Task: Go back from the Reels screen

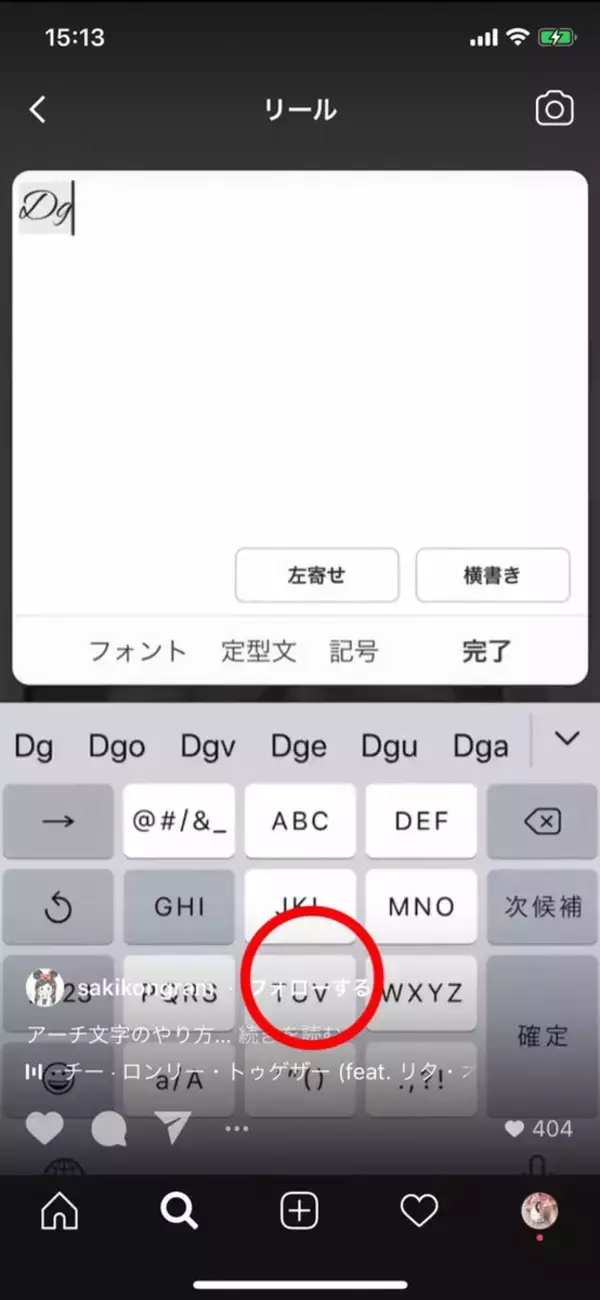Action: [x=38, y=109]
